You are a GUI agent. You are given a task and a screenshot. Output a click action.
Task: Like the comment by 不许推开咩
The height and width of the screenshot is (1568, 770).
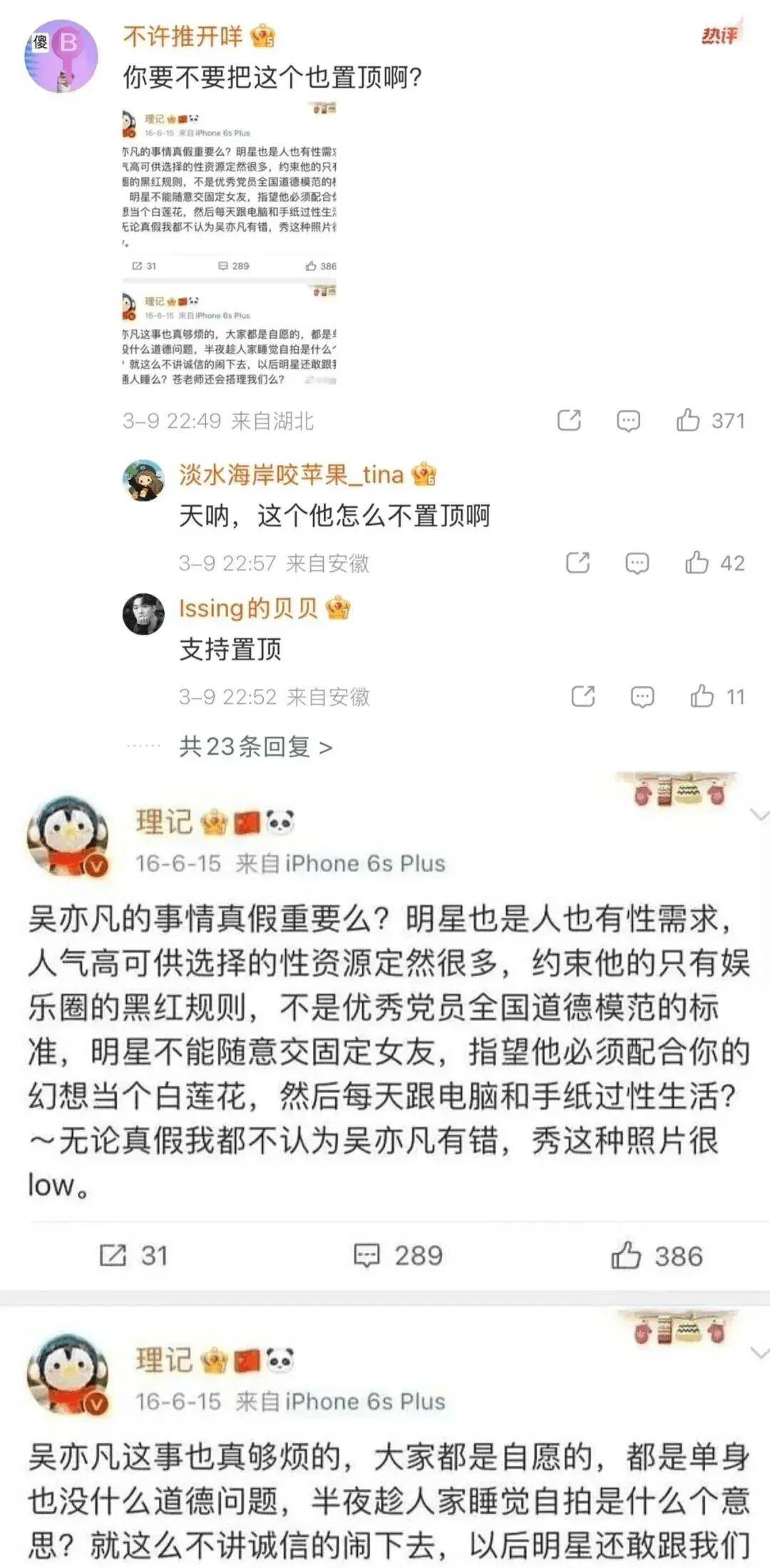pyautogui.click(x=688, y=421)
